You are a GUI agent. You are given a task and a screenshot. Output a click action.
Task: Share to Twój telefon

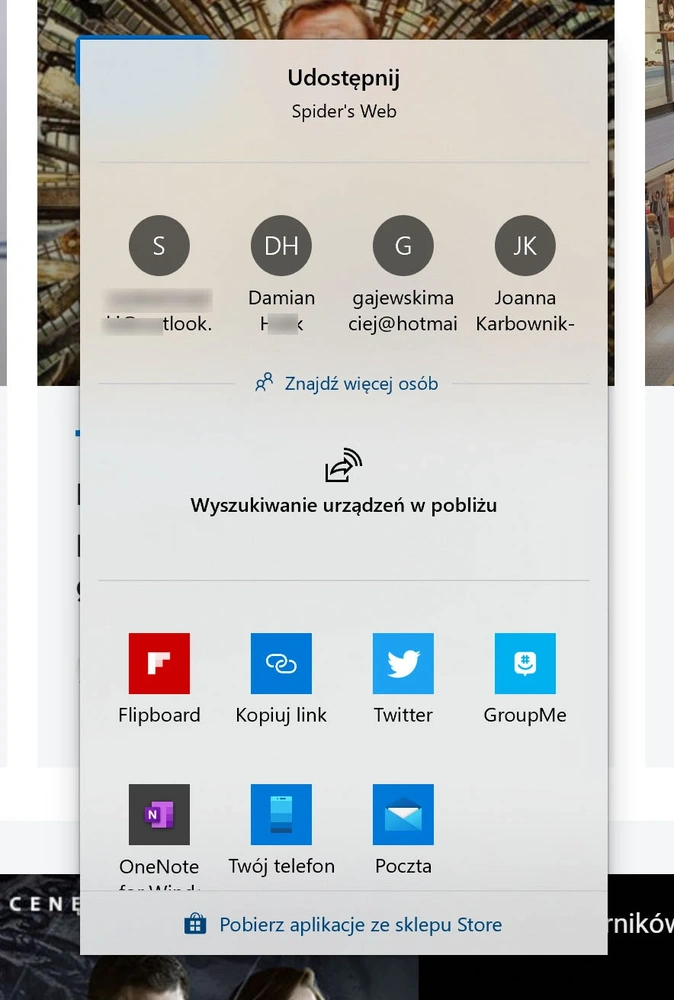[281, 815]
